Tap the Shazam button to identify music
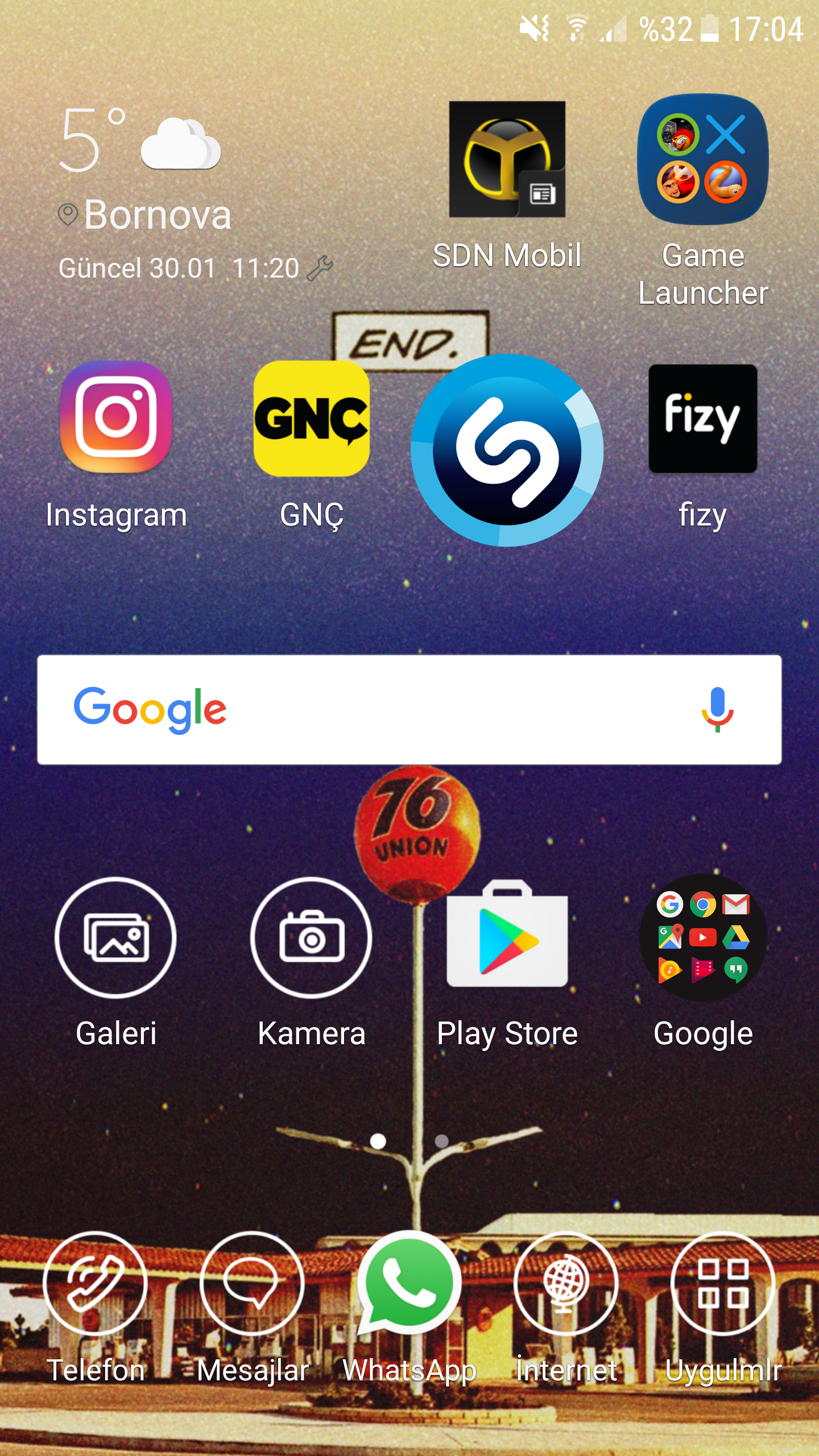 point(507,450)
